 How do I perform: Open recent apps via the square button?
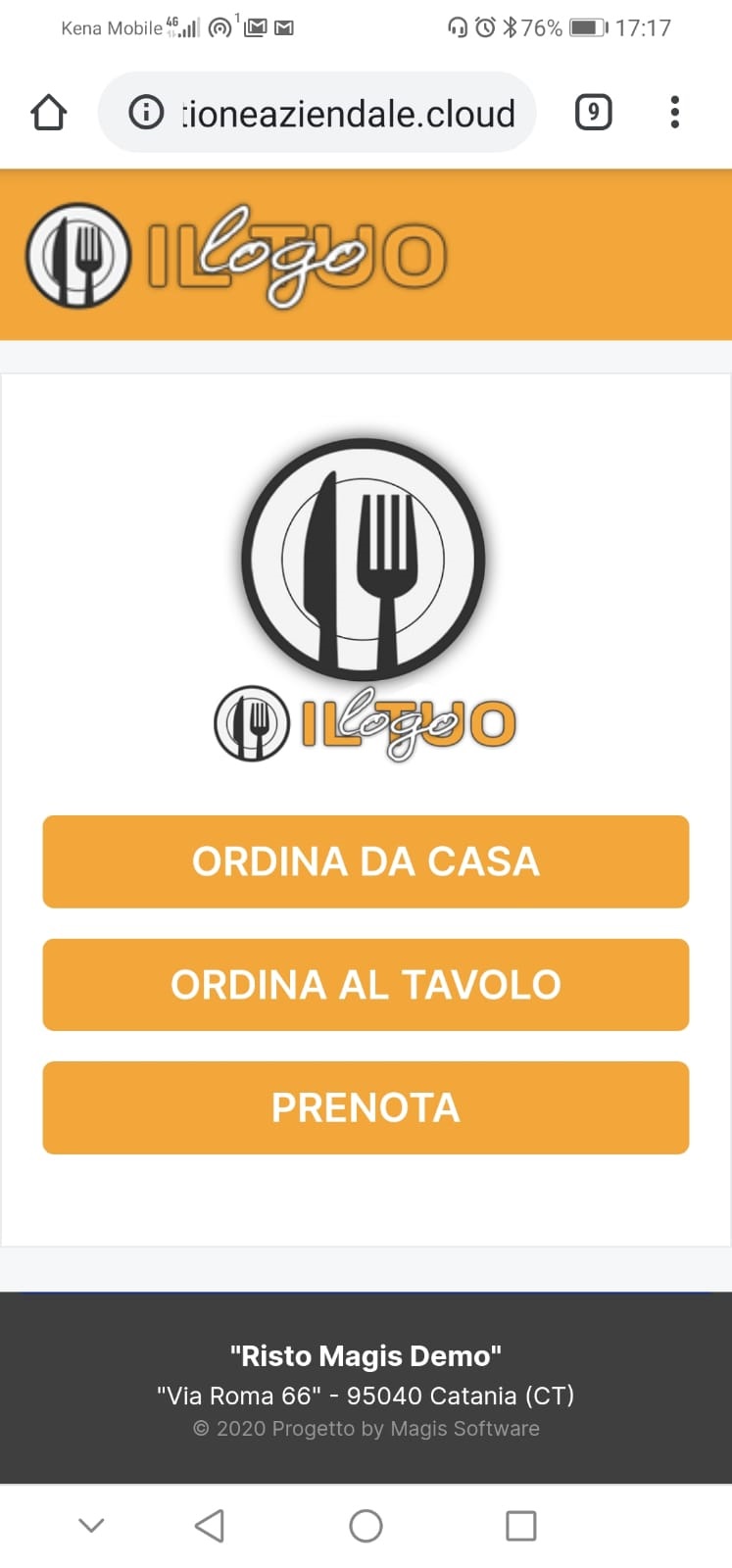click(520, 1526)
